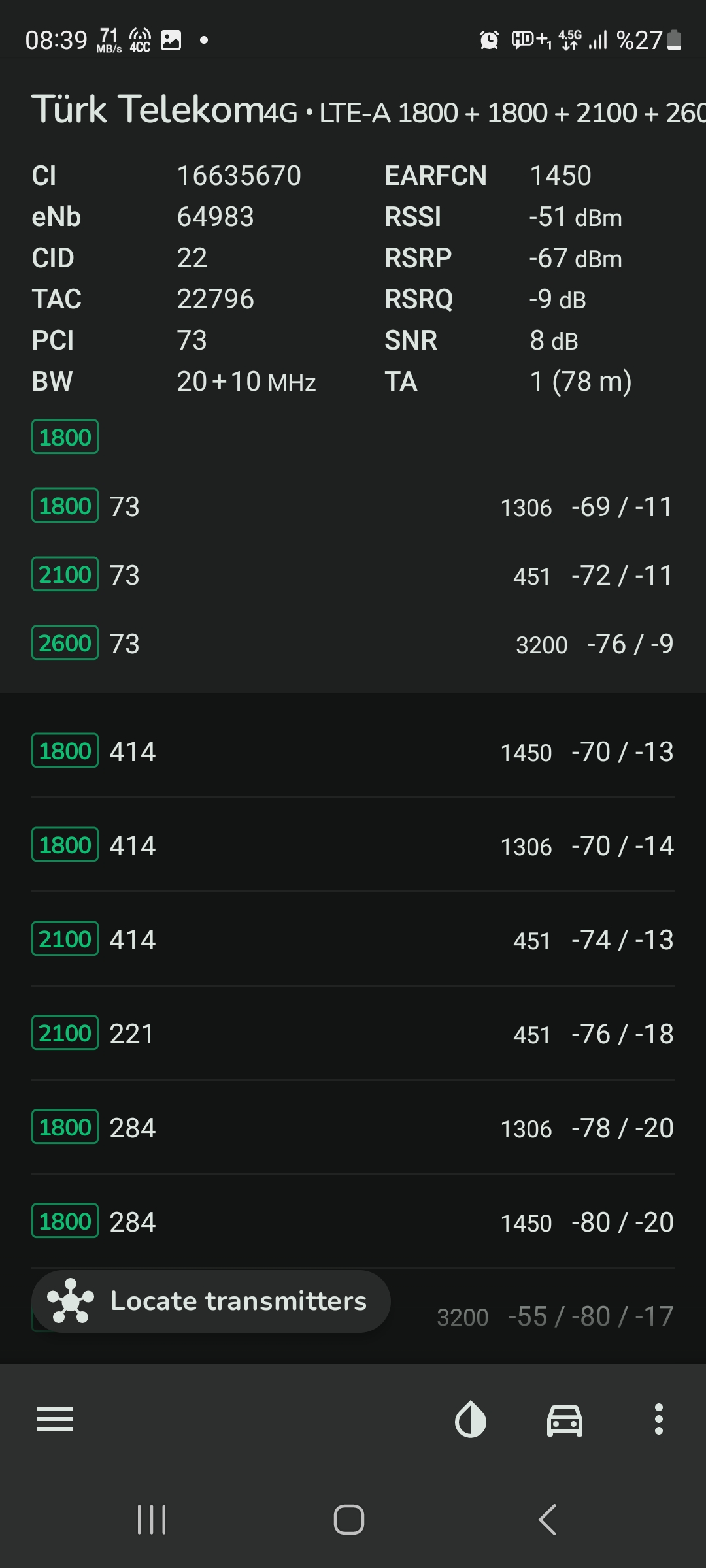Open the hamburger drawer menu
Screen dimensions: 706x1568
55,1420
